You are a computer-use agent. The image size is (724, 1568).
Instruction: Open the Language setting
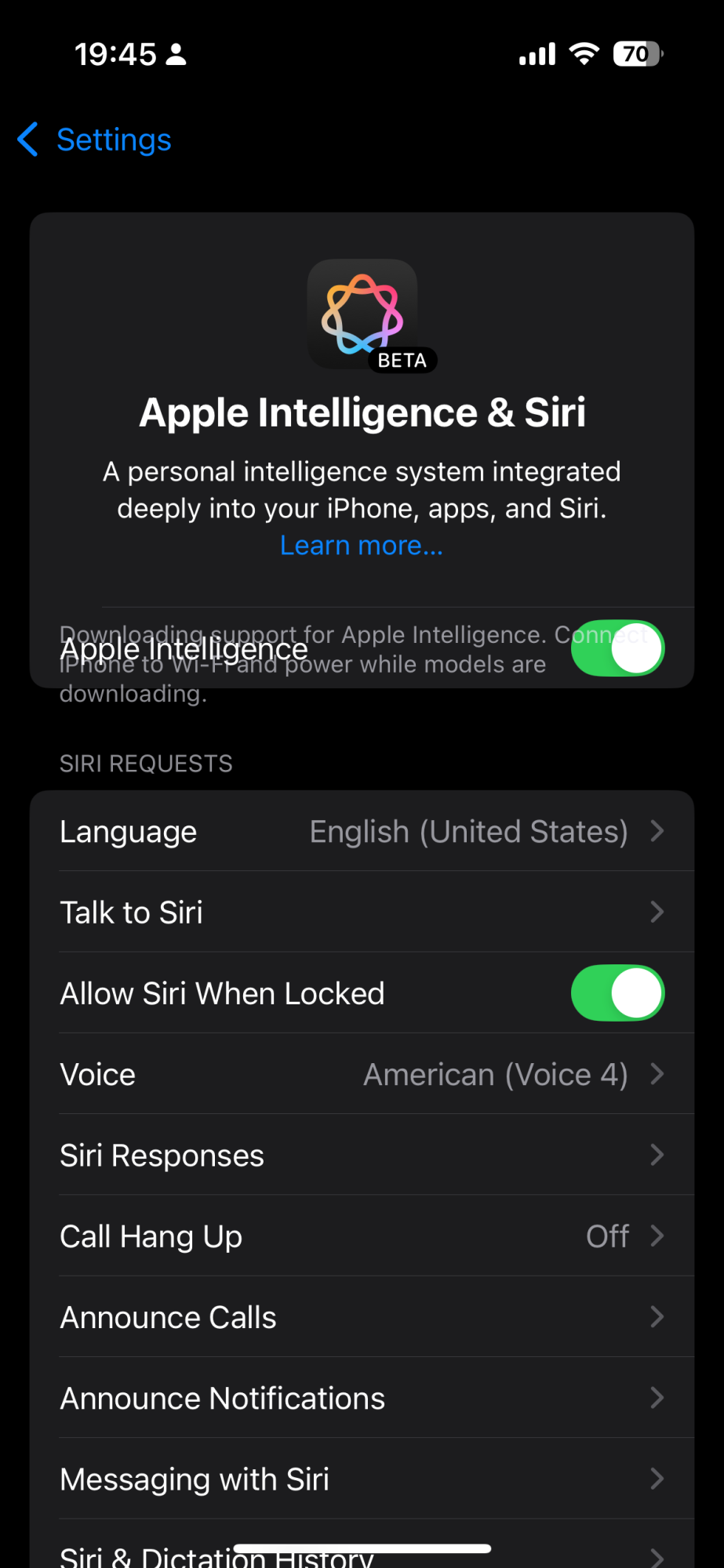[362, 831]
